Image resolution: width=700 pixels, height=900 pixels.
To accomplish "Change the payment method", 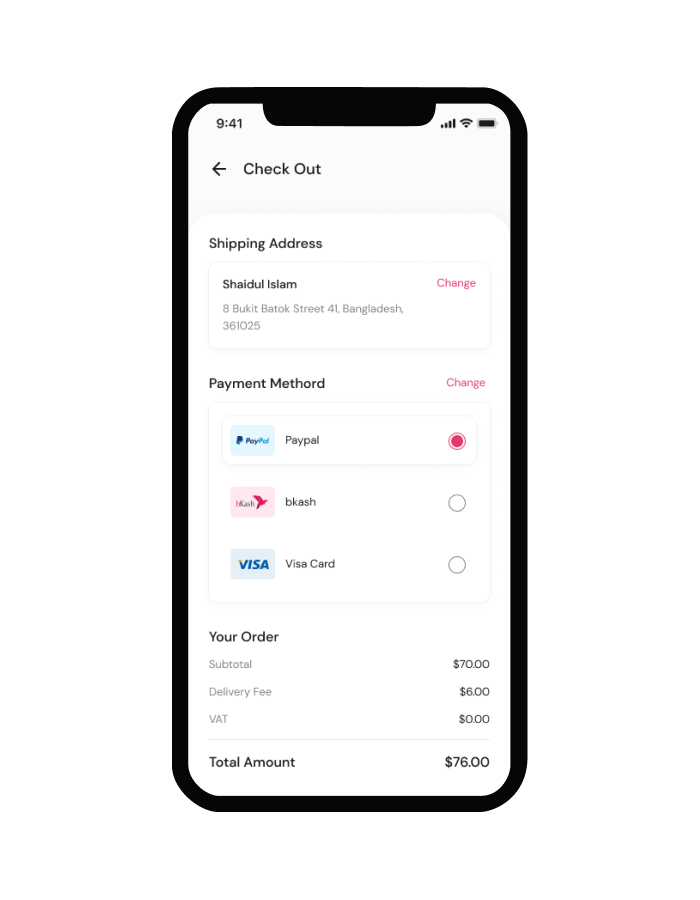I will point(465,383).
